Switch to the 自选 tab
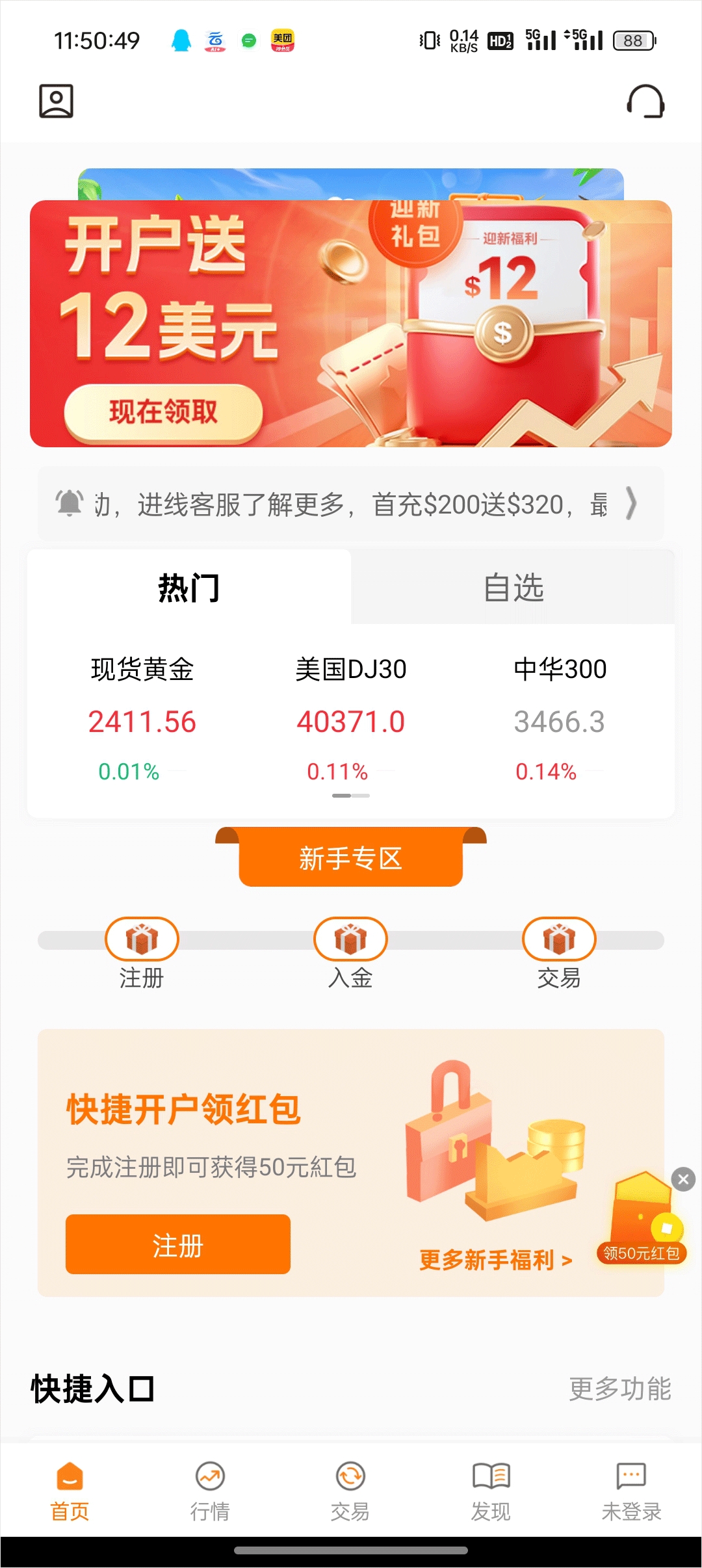 (513, 588)
